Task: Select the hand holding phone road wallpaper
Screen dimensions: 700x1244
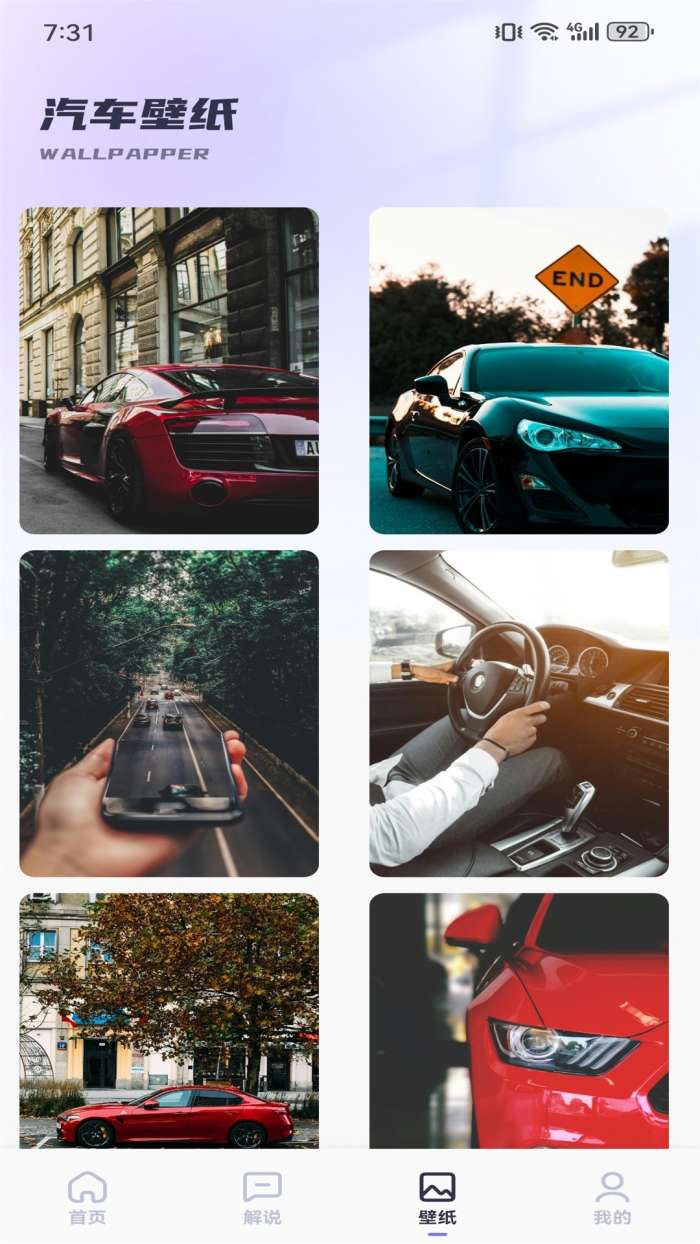Action: 169,713
